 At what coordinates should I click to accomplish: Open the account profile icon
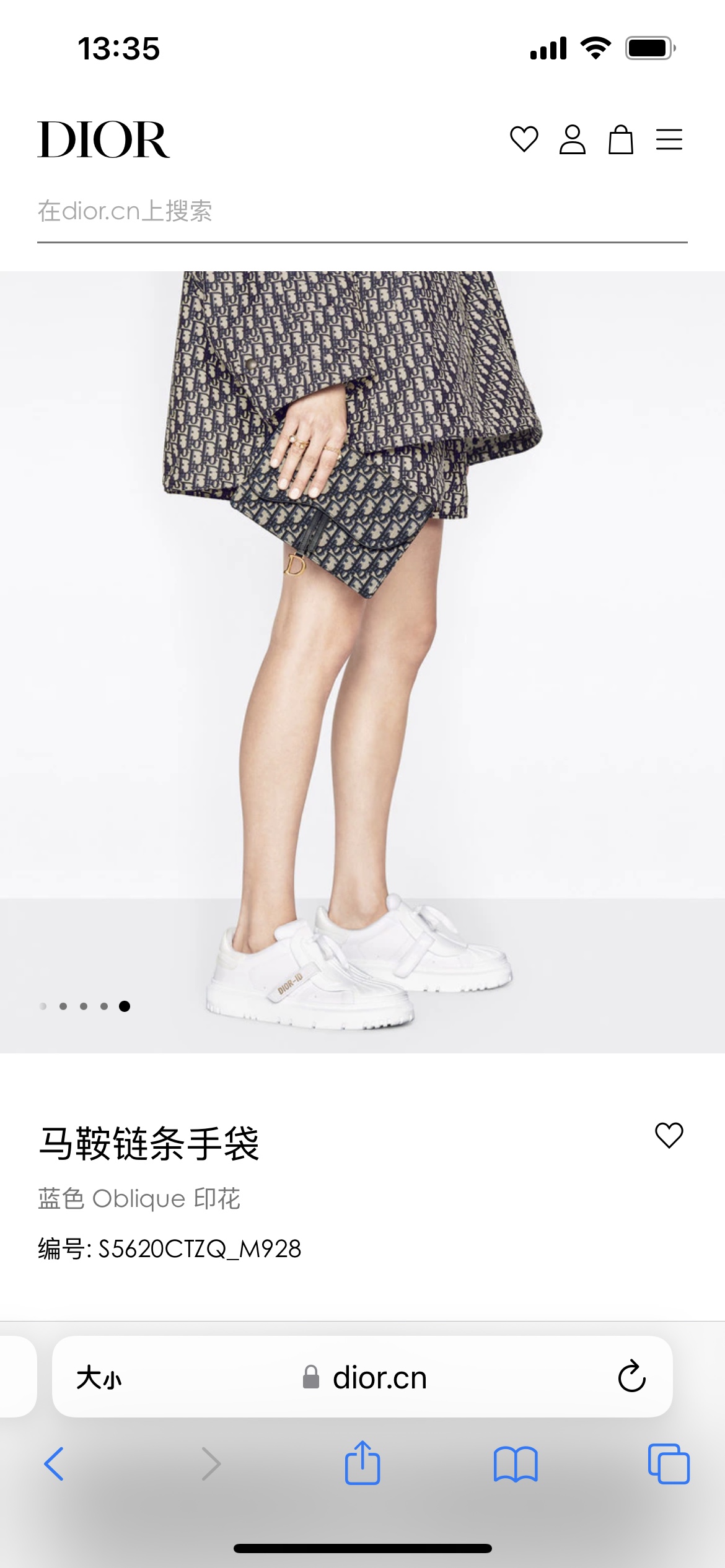coord(572,139)
